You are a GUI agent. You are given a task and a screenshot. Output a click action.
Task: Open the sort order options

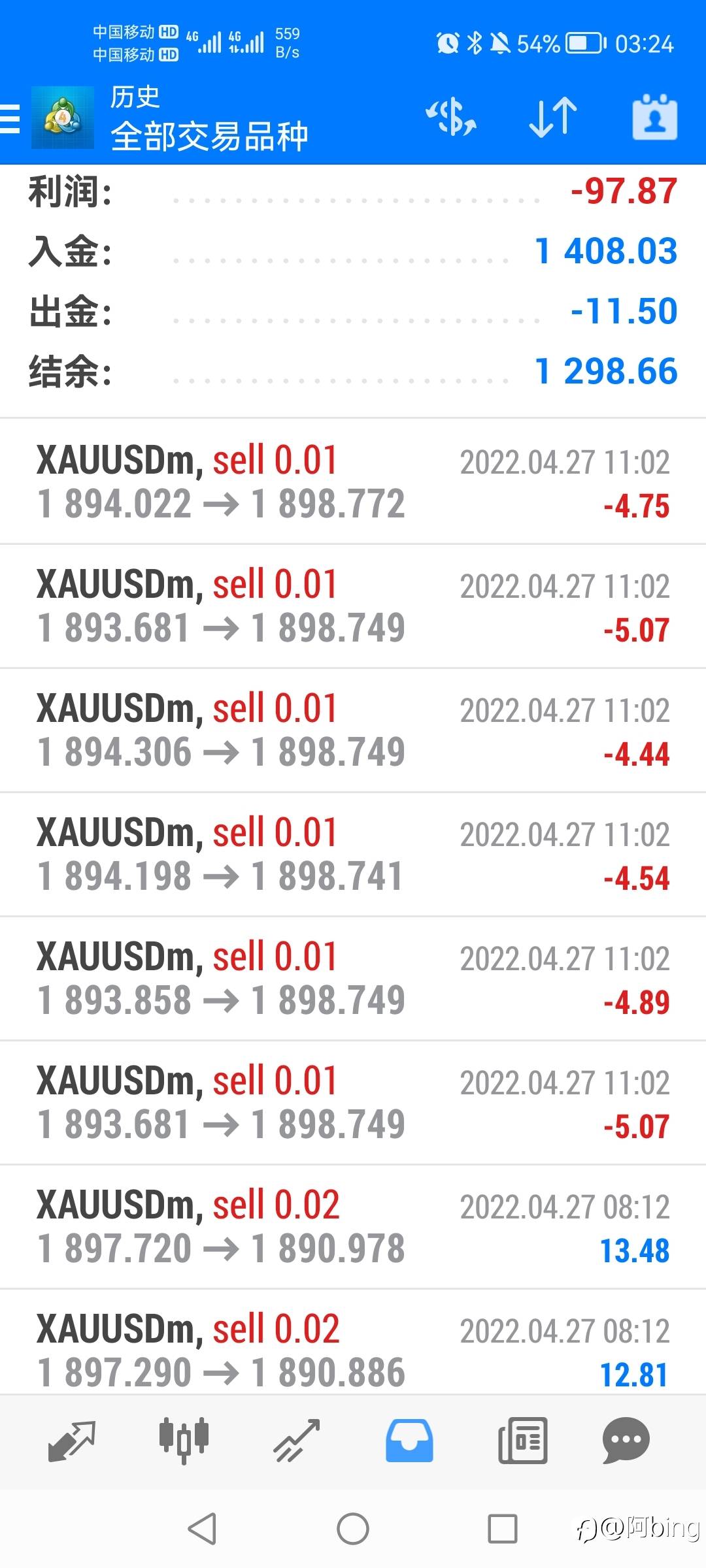553,118
